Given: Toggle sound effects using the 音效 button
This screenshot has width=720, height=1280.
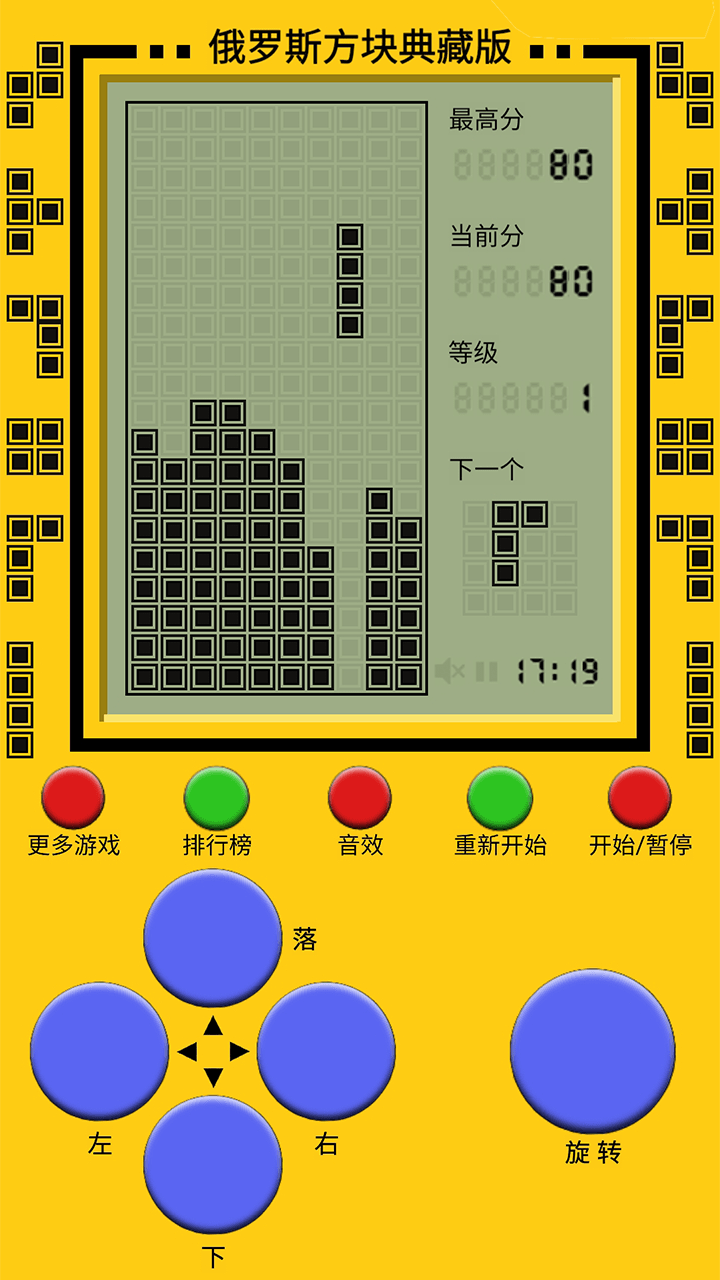Looking at the screenshot, I should [360, 798].
